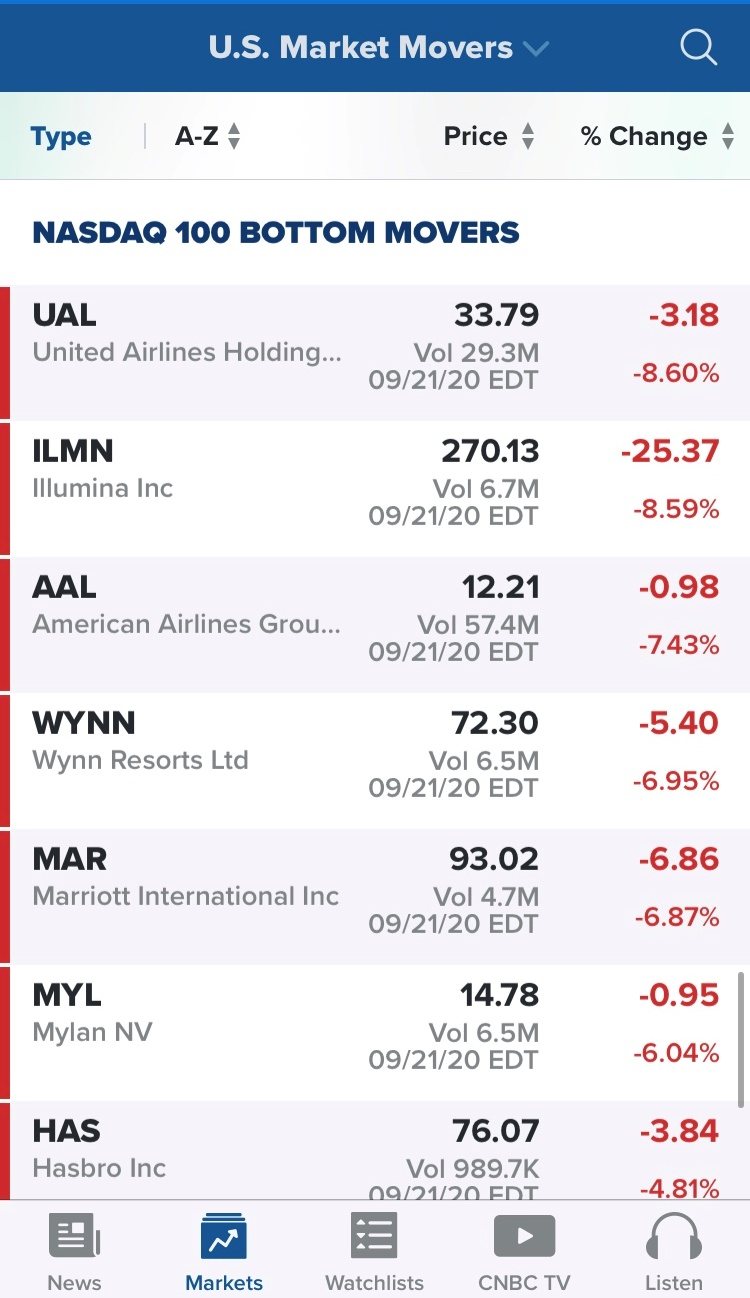Sort the list by % Change
This screenshot has height=1298, width=750.
pyautogui.click(x=658, y=137)
